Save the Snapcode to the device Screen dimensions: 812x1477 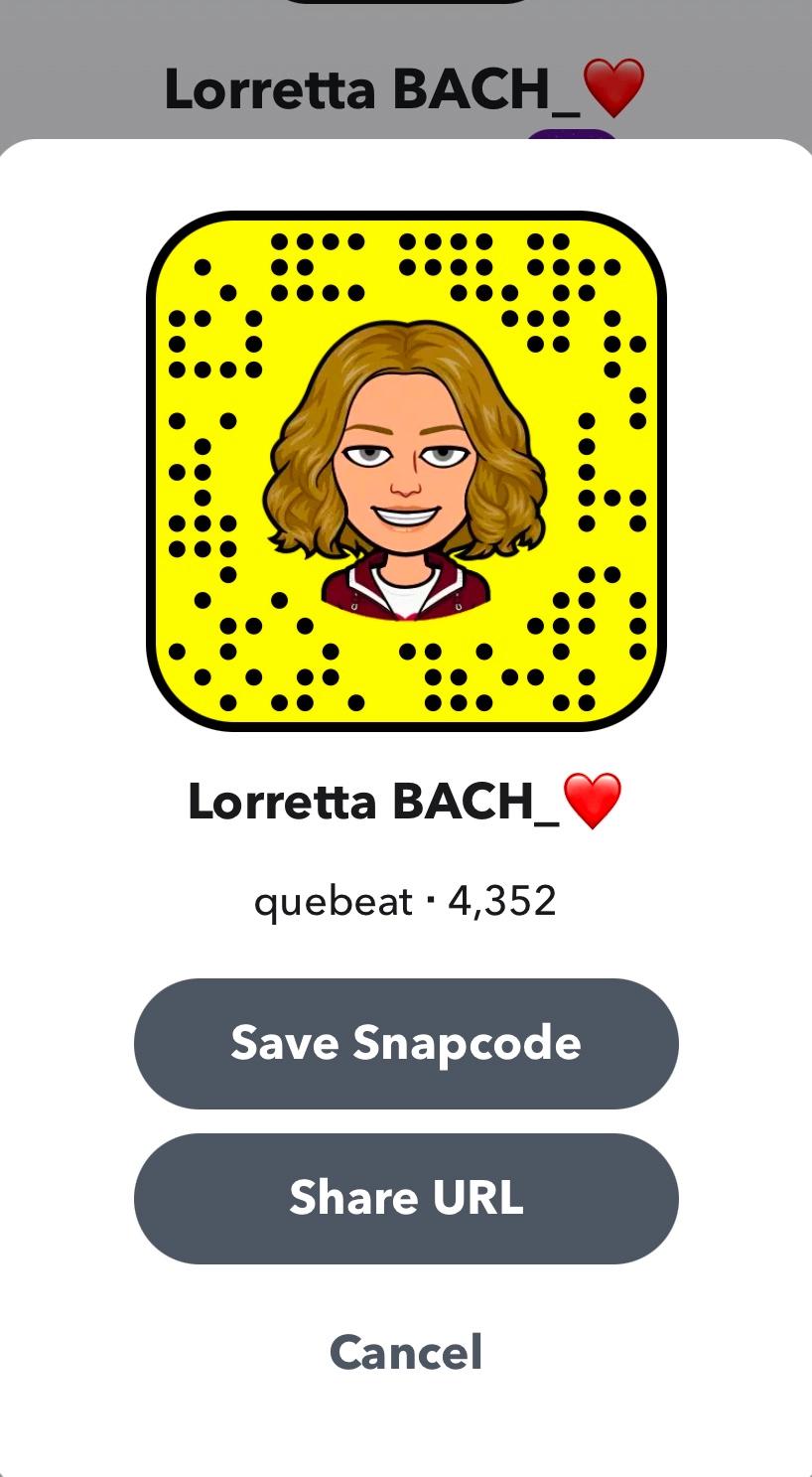[406, 1043]
